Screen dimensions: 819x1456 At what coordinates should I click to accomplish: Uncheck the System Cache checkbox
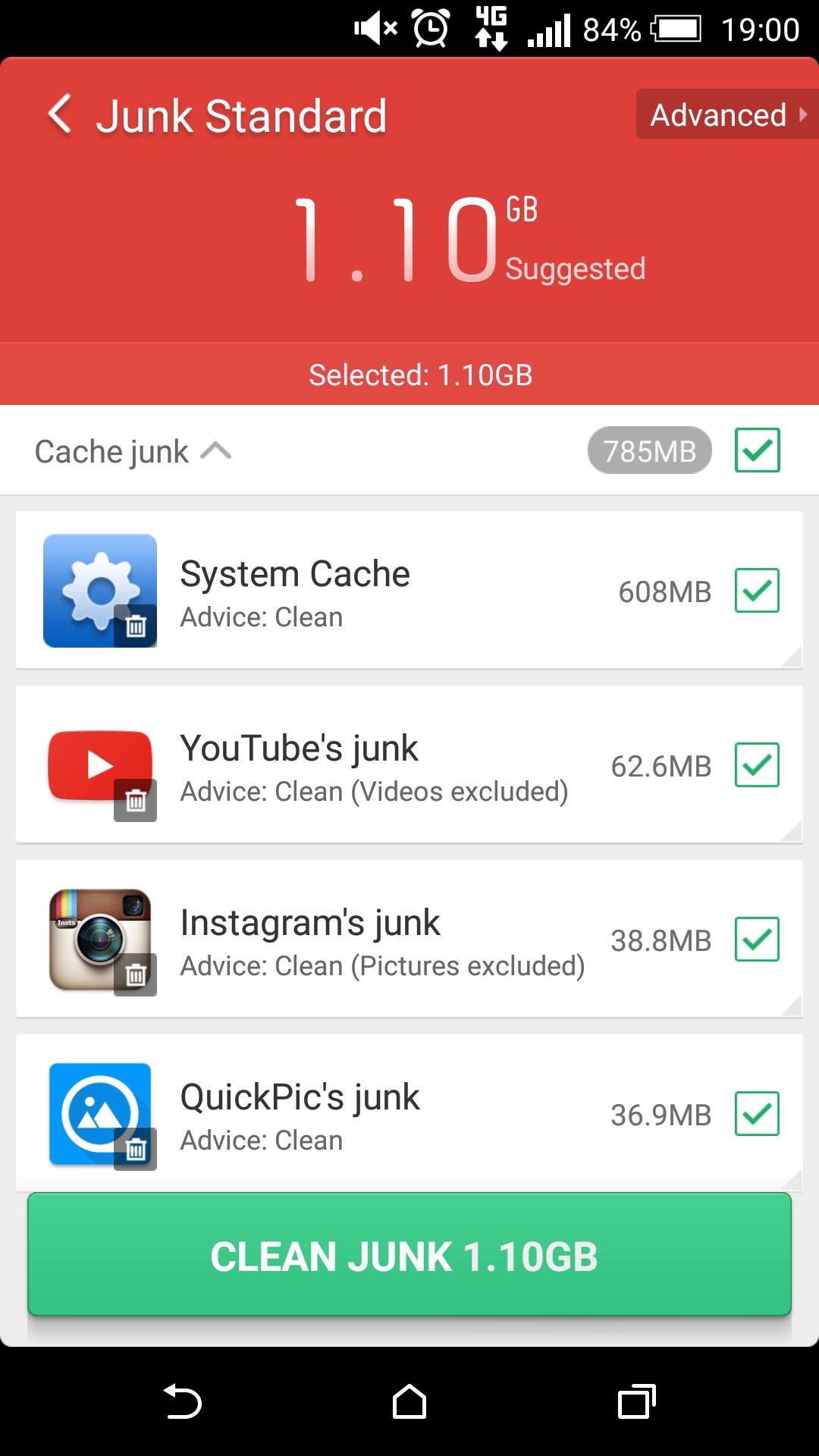(757, 591)
